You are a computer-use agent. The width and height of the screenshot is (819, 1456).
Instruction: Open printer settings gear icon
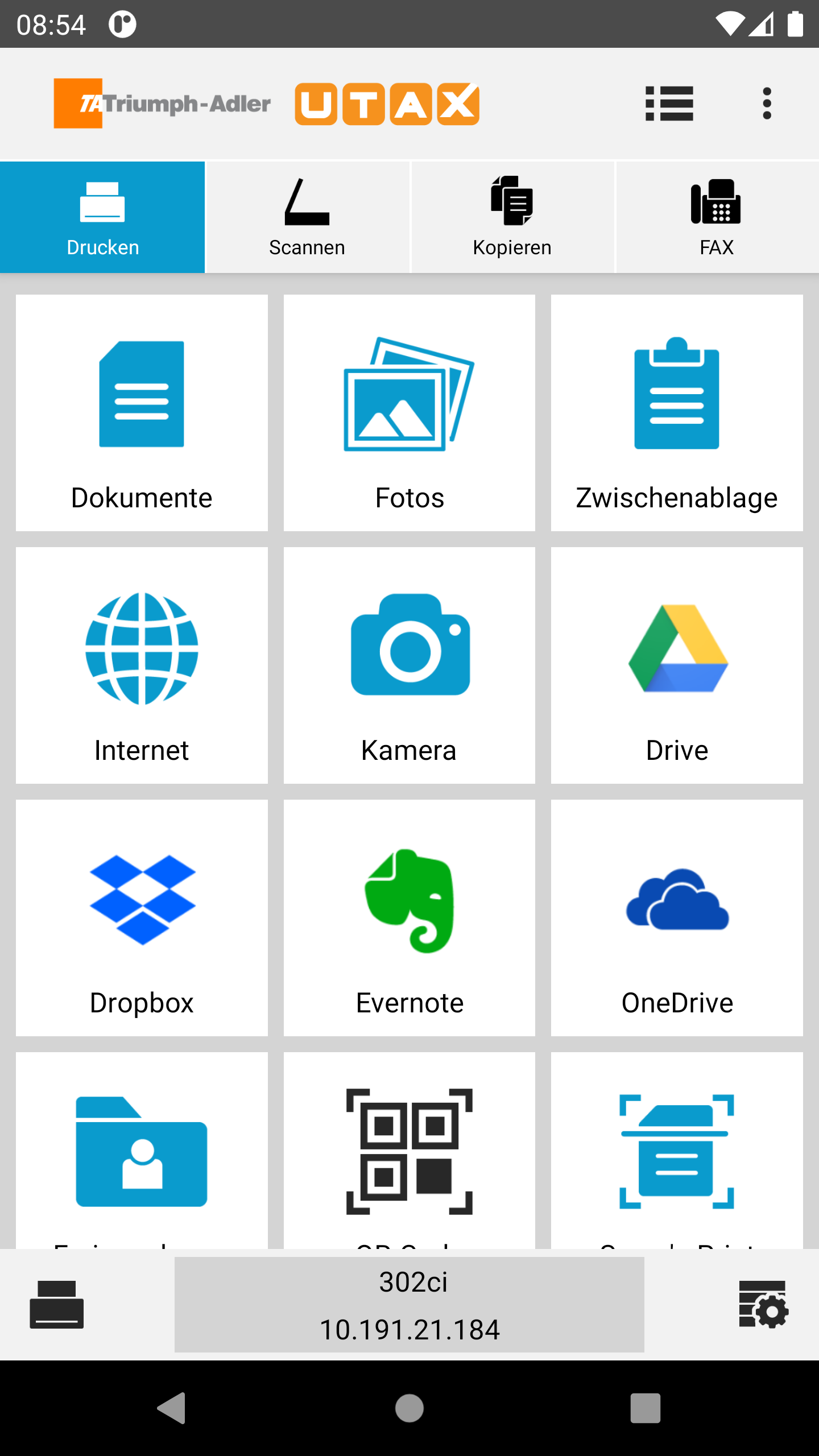click(763, 1305)
